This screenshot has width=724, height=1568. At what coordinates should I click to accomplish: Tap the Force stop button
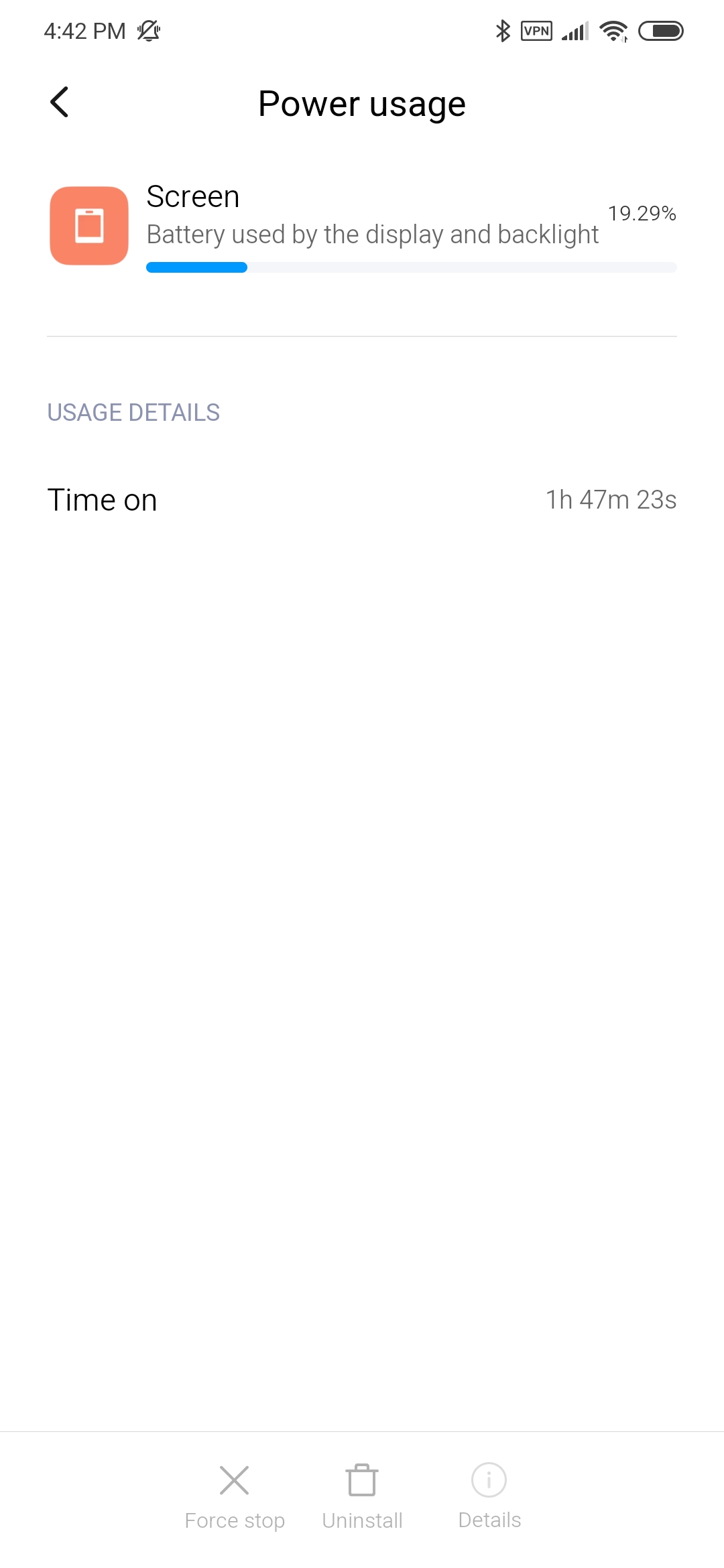point(234,1495)
